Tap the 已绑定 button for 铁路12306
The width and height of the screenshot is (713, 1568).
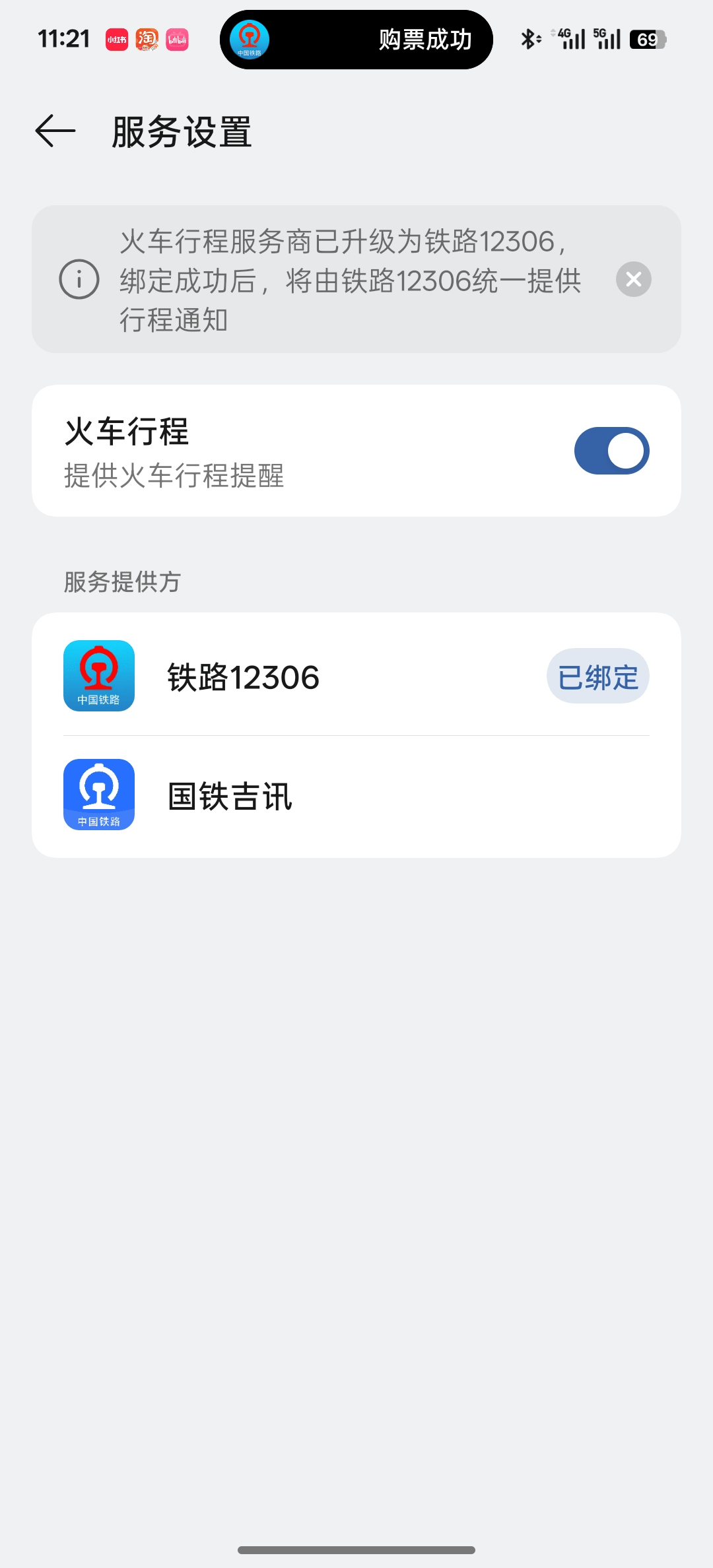coord(597,676)
